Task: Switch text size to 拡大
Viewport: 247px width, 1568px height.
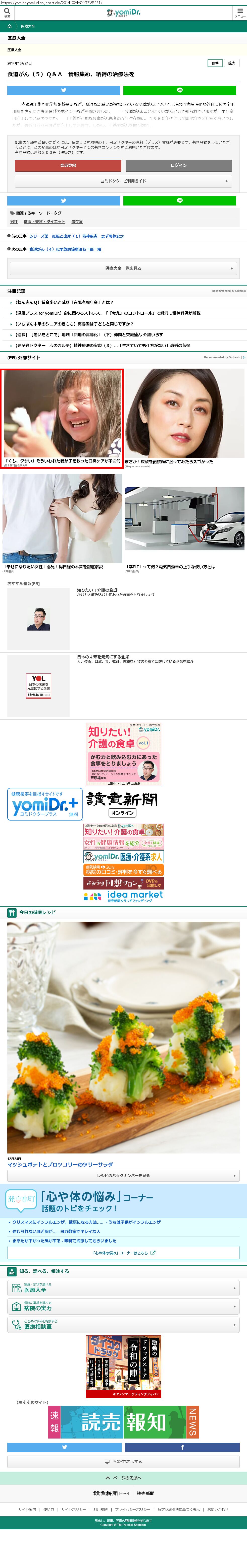Action: click(x=232, y=63)
